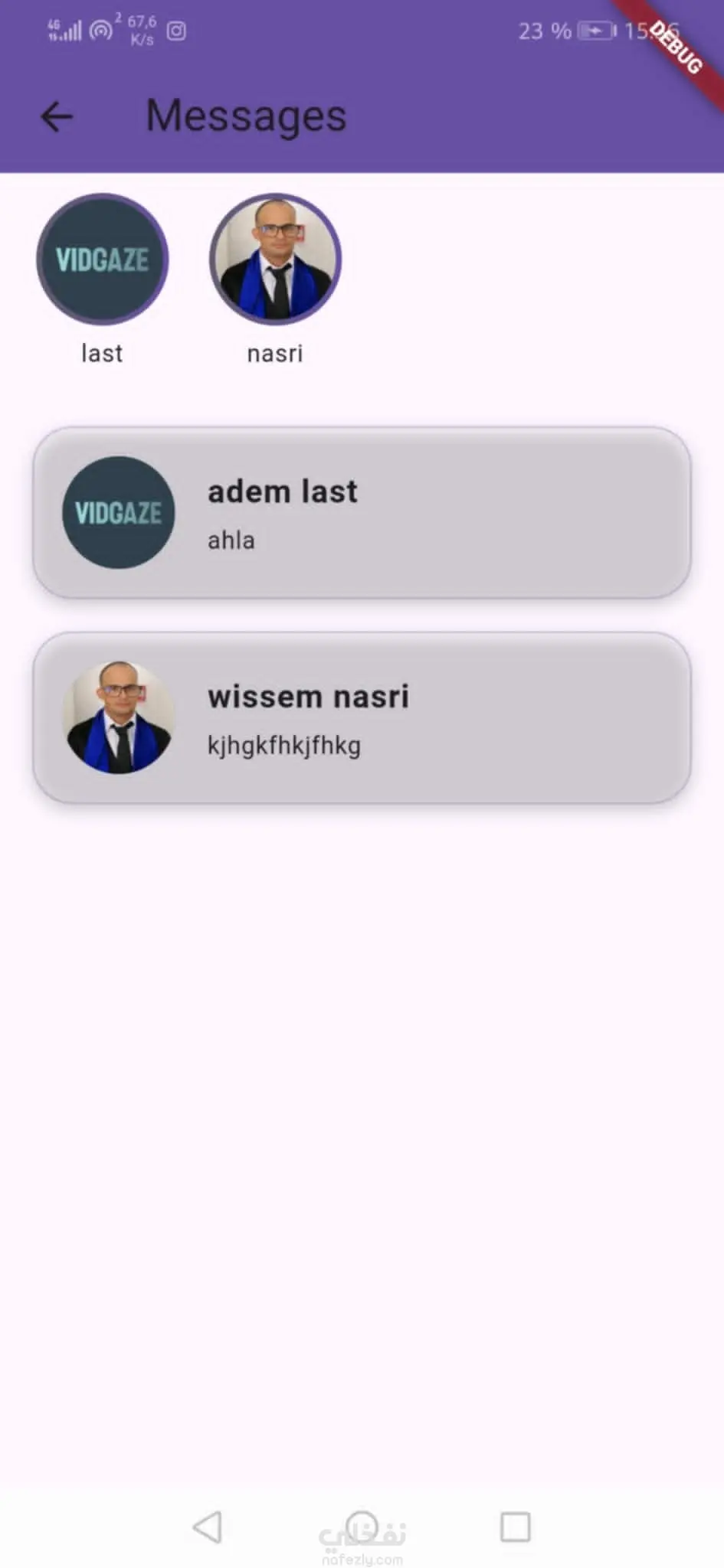Go back from the Messages screen
The width and height of the screenshot is (724, 1568).
click(57, 117)
